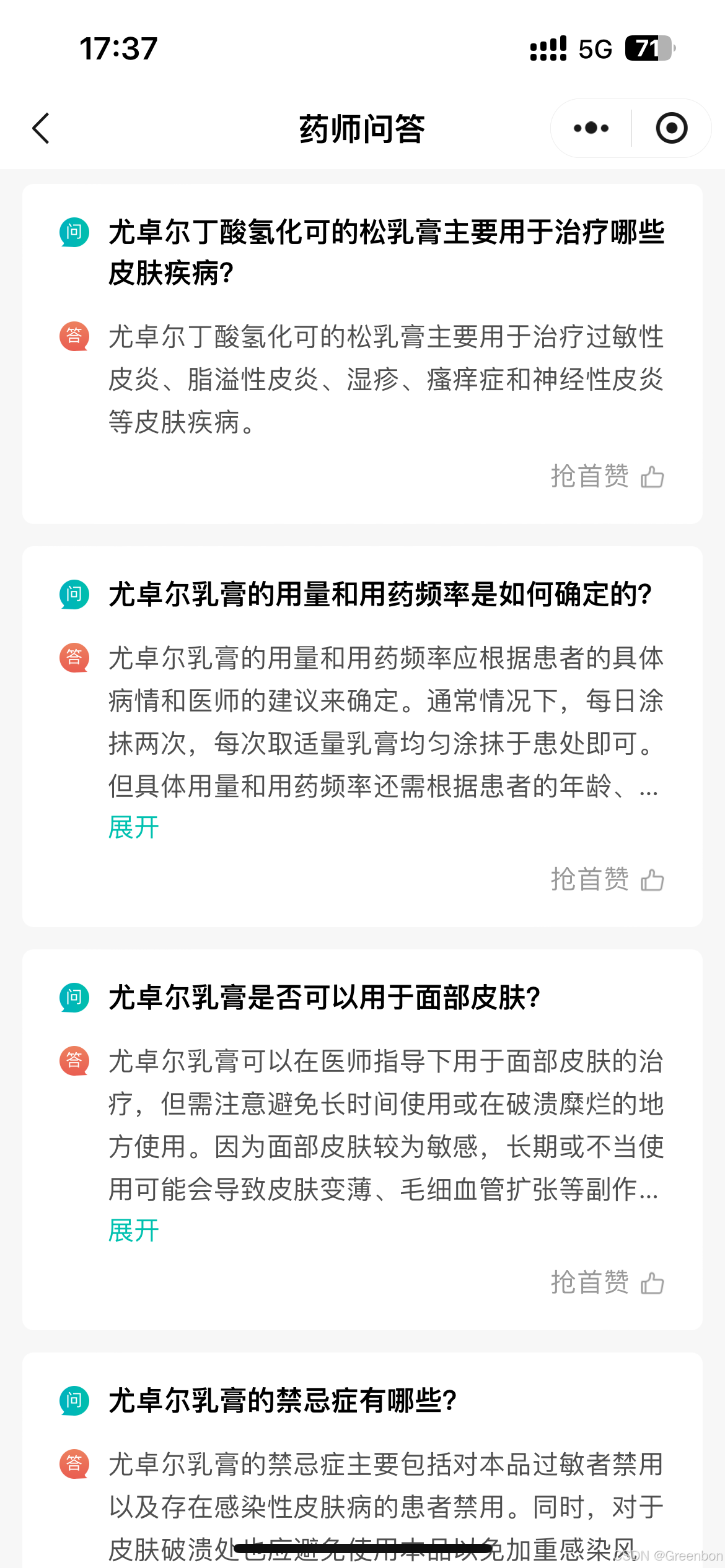
Task: Expand the answer about 面部皮肤 use
Action: [134, 1230]
